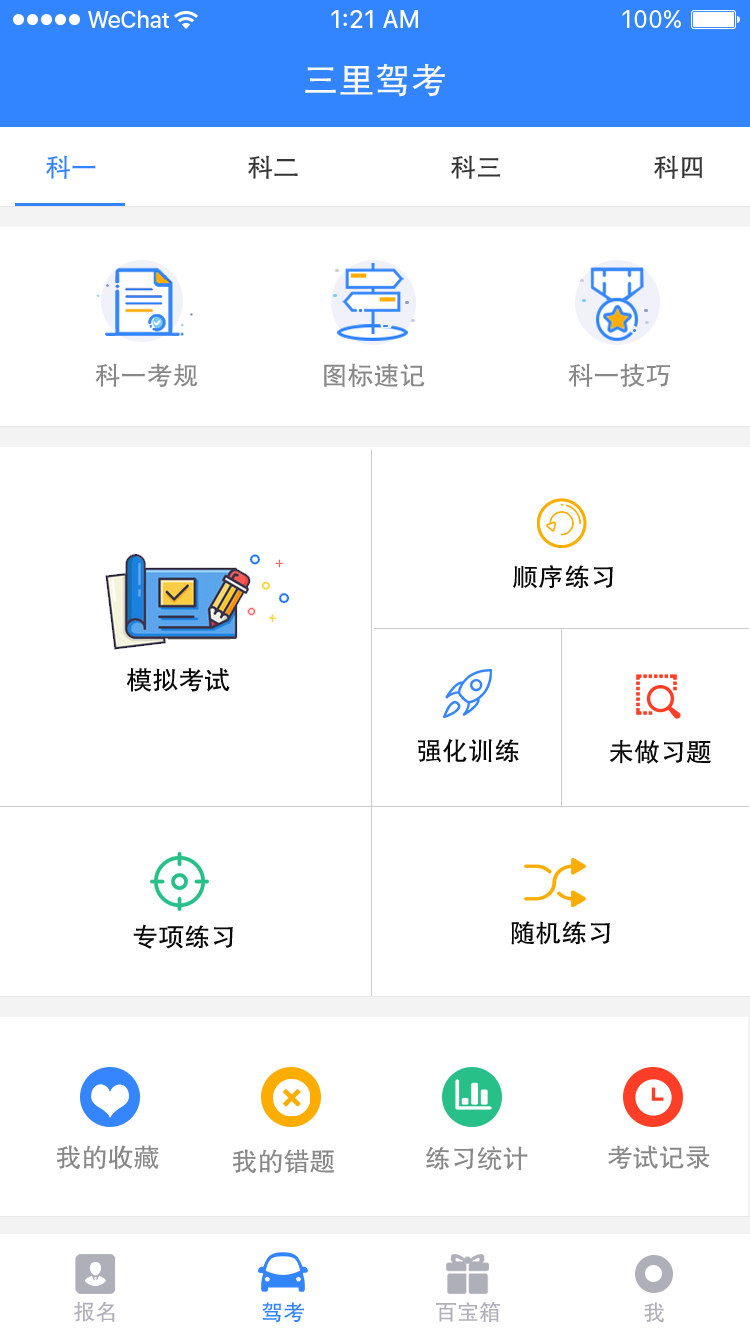The width and height of the screenshot is (750, 1334).
Task: Switch to the 科四 tab
Action: tap(678, 167)
